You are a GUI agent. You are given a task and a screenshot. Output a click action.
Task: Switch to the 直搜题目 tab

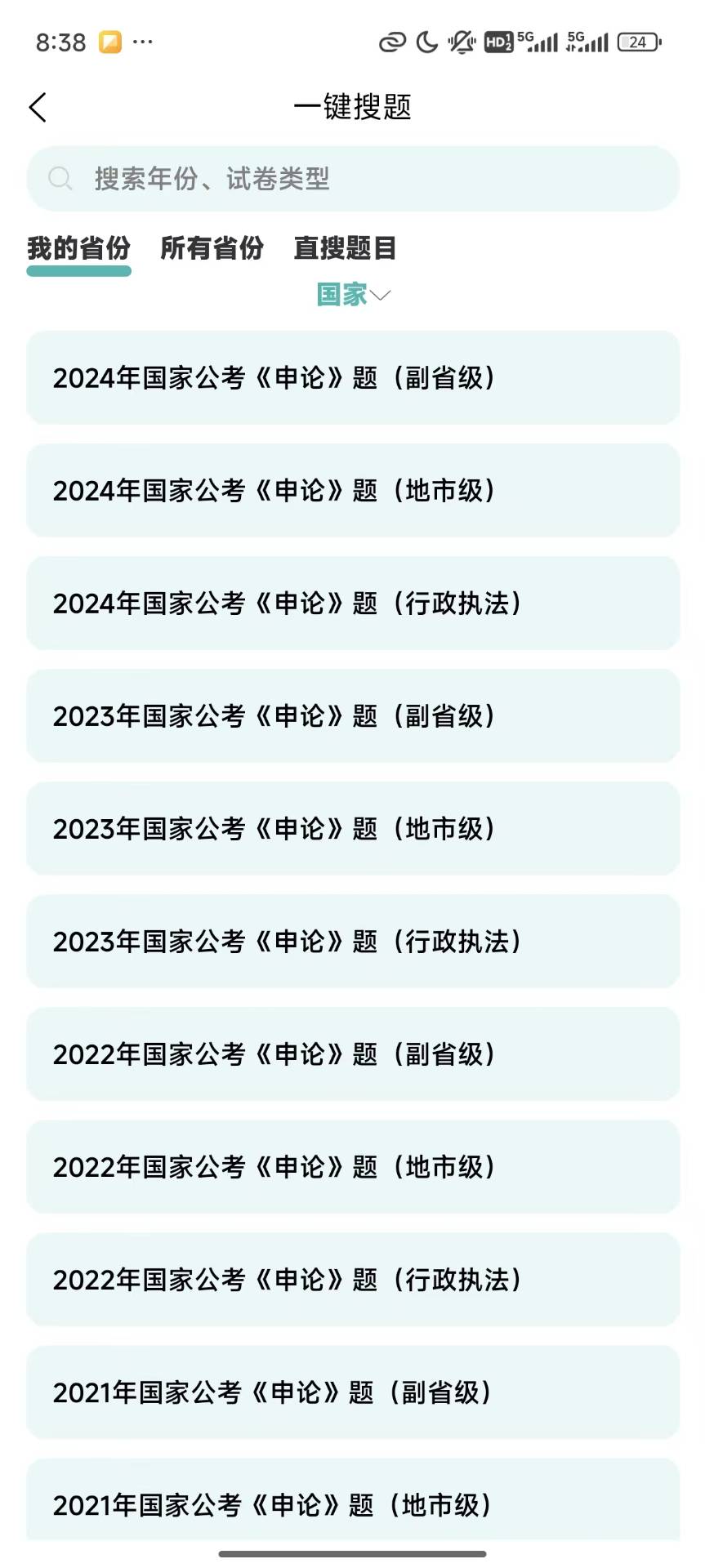coord(344,249)
